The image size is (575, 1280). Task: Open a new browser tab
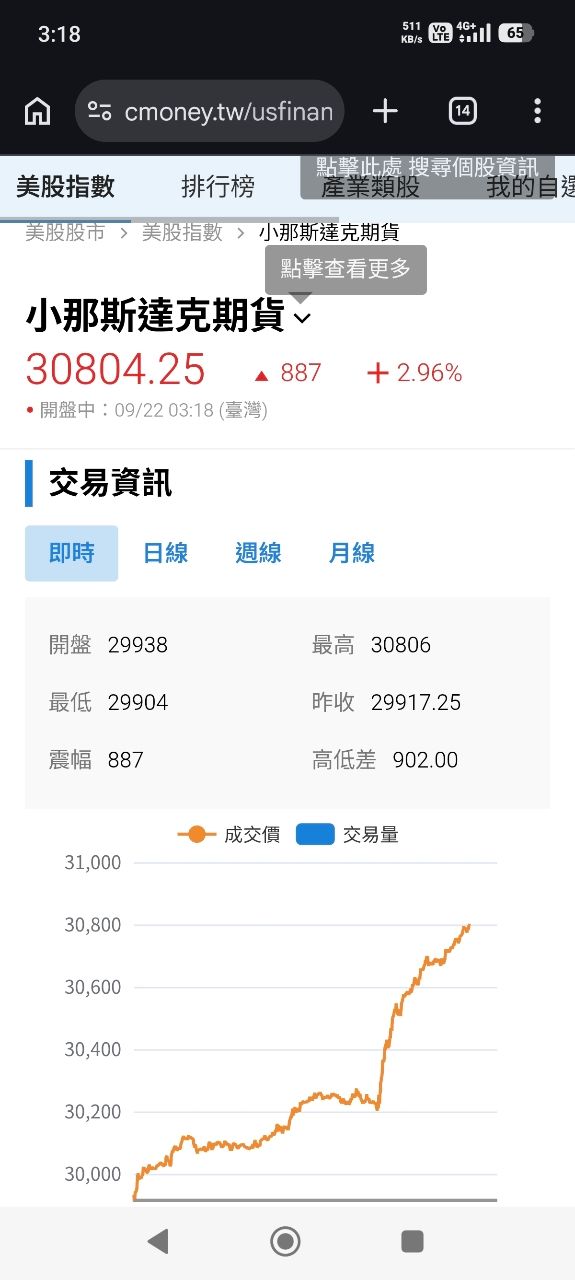click(385, 111)
